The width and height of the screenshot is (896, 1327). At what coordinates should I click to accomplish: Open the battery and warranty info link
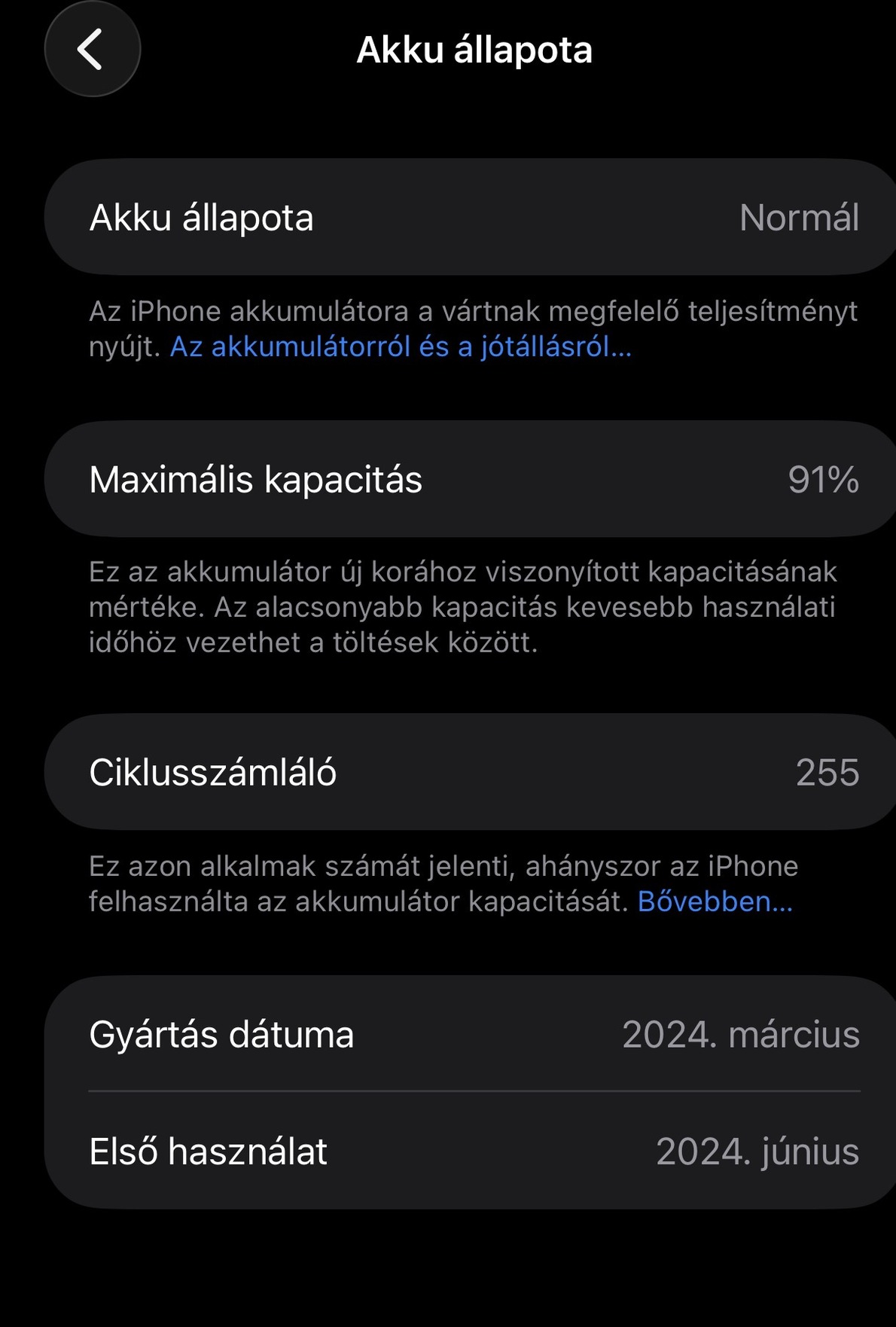(401, 346)
